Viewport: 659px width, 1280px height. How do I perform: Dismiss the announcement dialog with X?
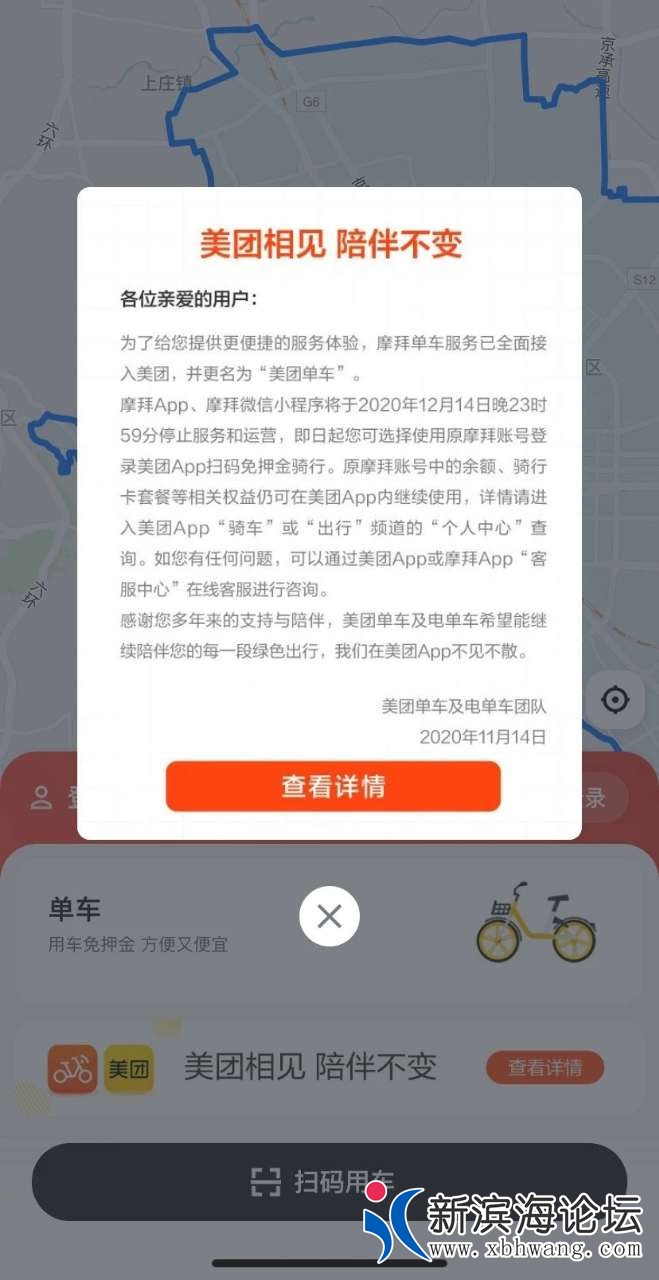[329, 915]
